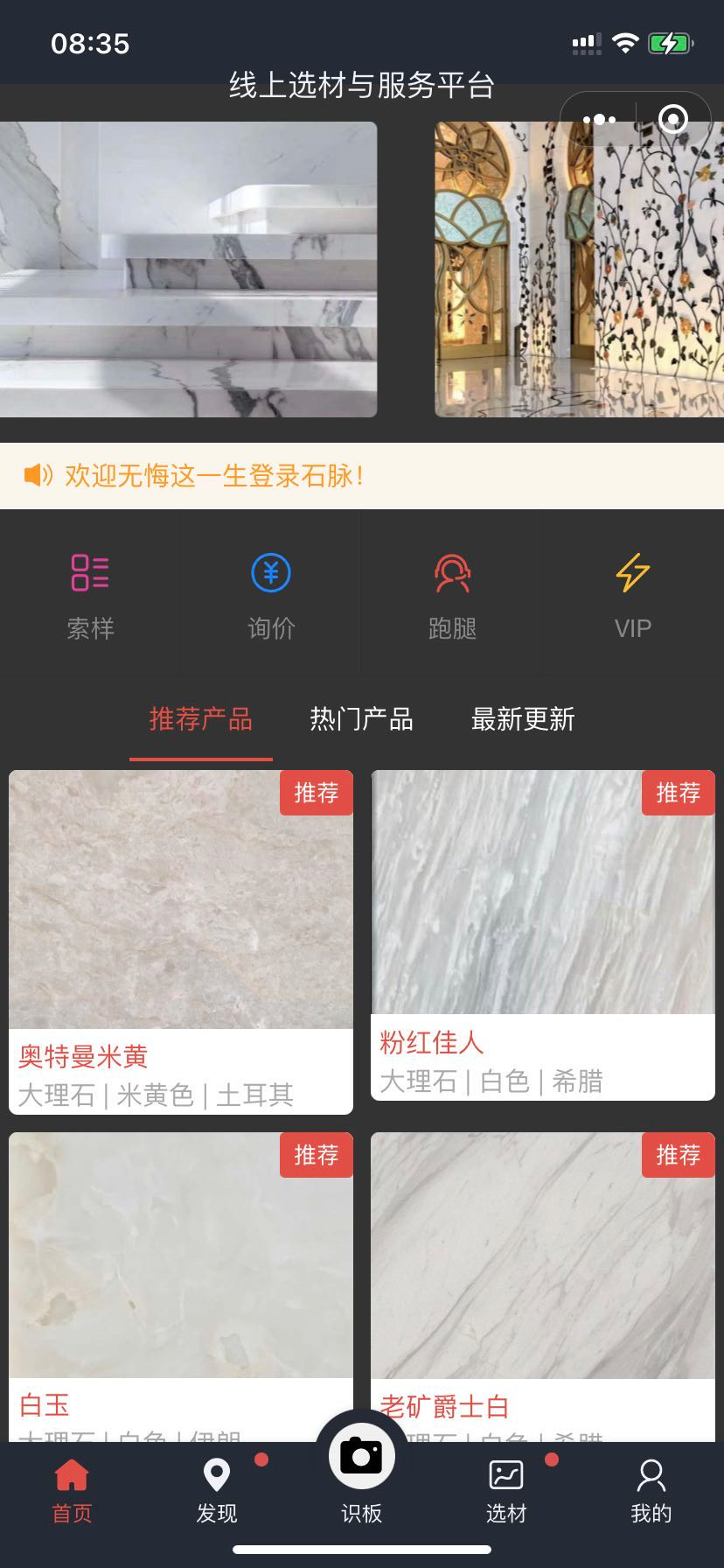
Task: Open the mini program more options menu
Action: pyautogui.click(x=600, y=119)
